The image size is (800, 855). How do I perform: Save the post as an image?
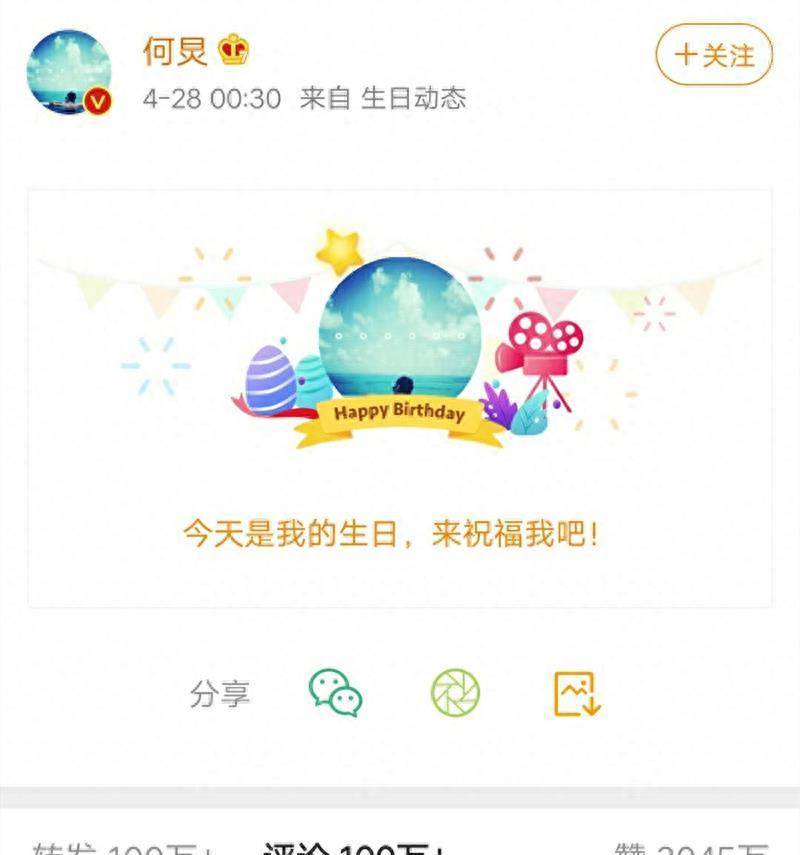click(x=576, y=693)
